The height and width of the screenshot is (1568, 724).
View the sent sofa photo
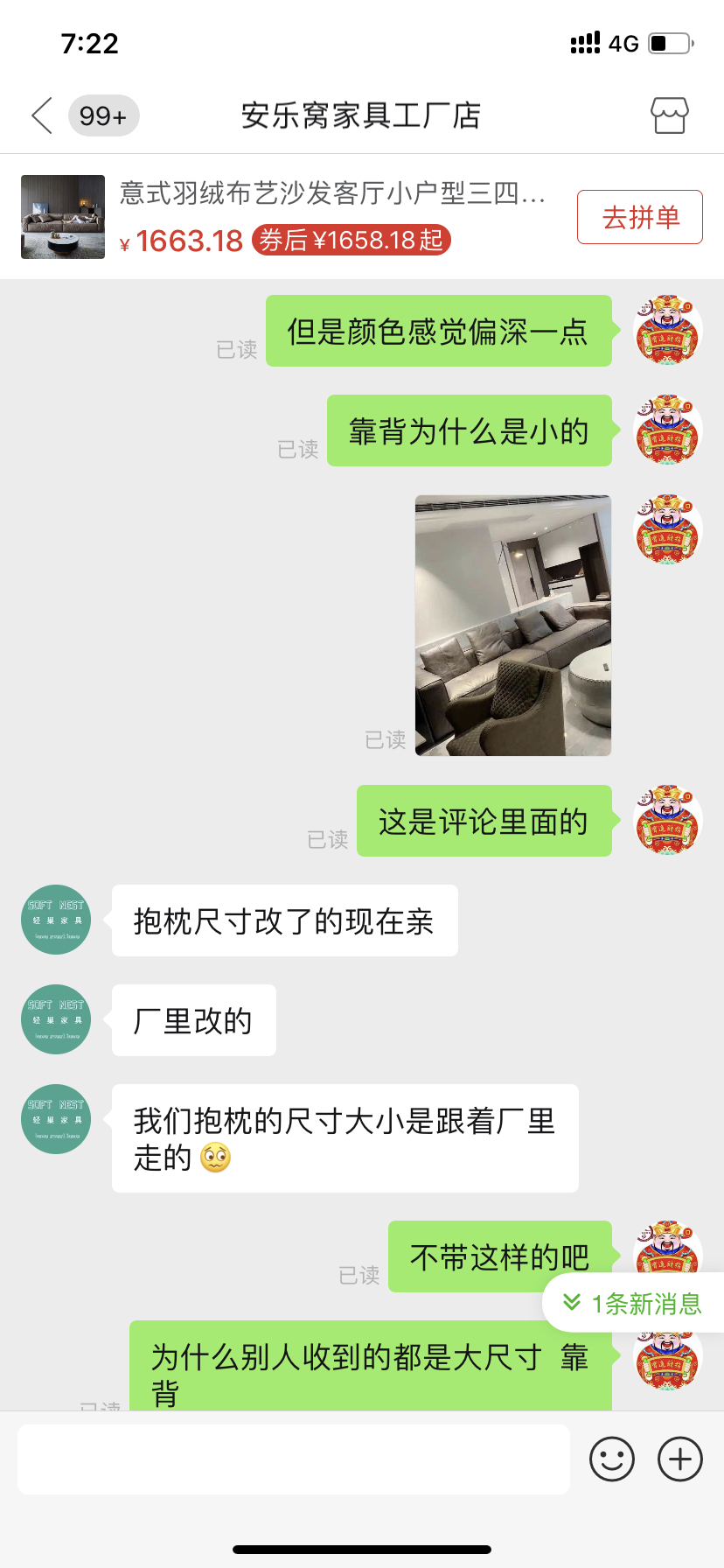coord(512,625)
